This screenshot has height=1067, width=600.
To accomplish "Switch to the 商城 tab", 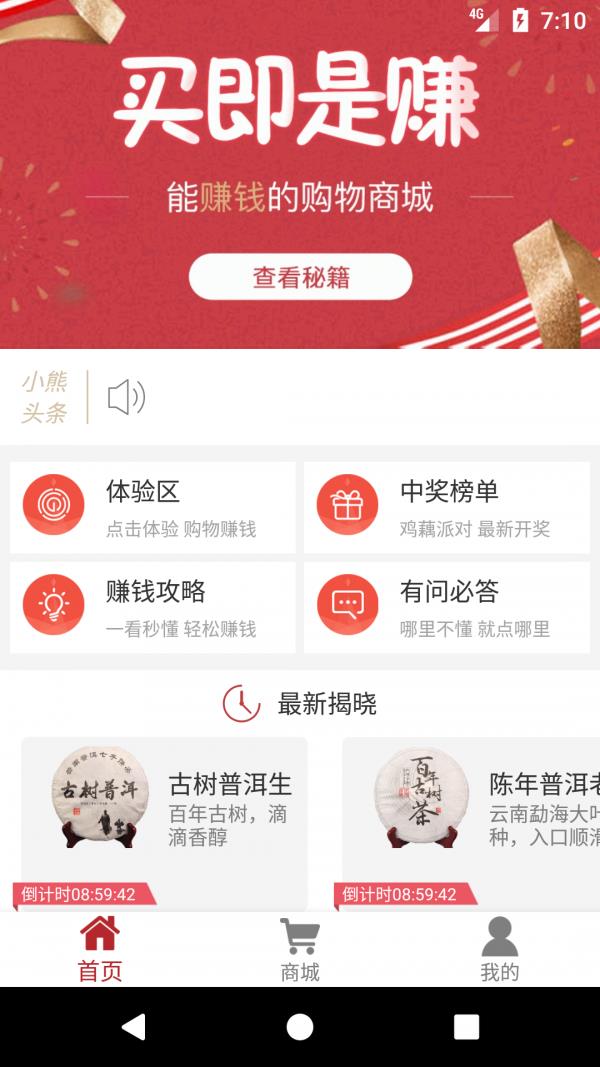I will coord(300,950).
